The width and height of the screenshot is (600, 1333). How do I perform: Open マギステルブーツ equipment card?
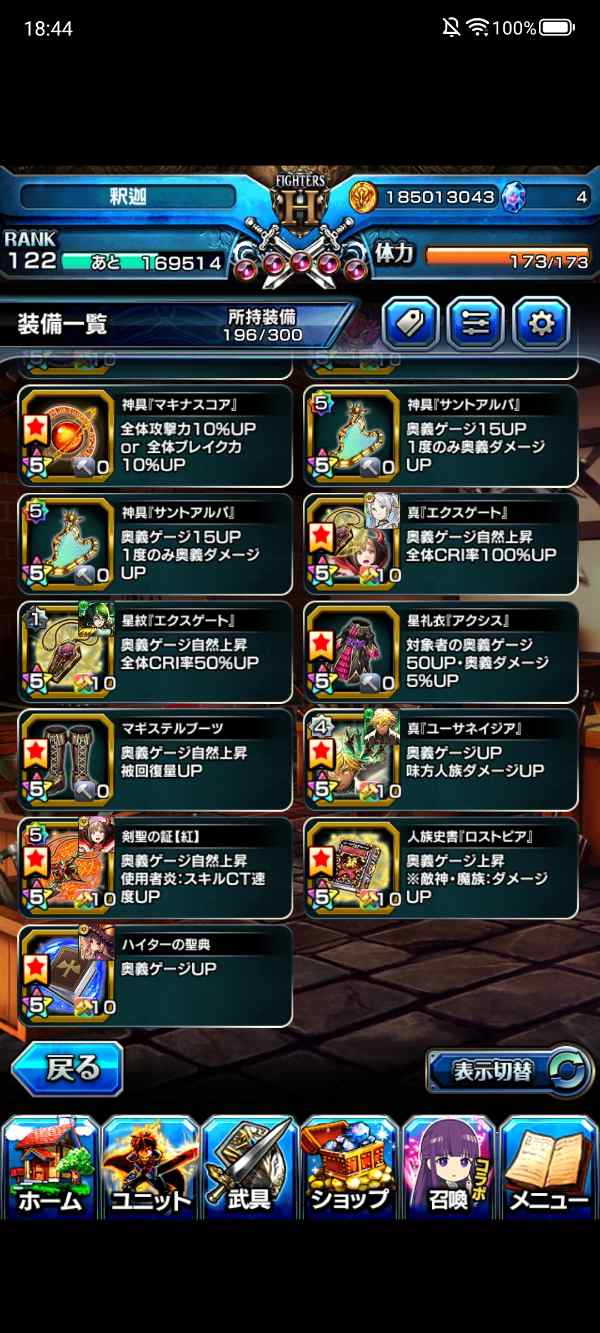(x=155, y=760)
